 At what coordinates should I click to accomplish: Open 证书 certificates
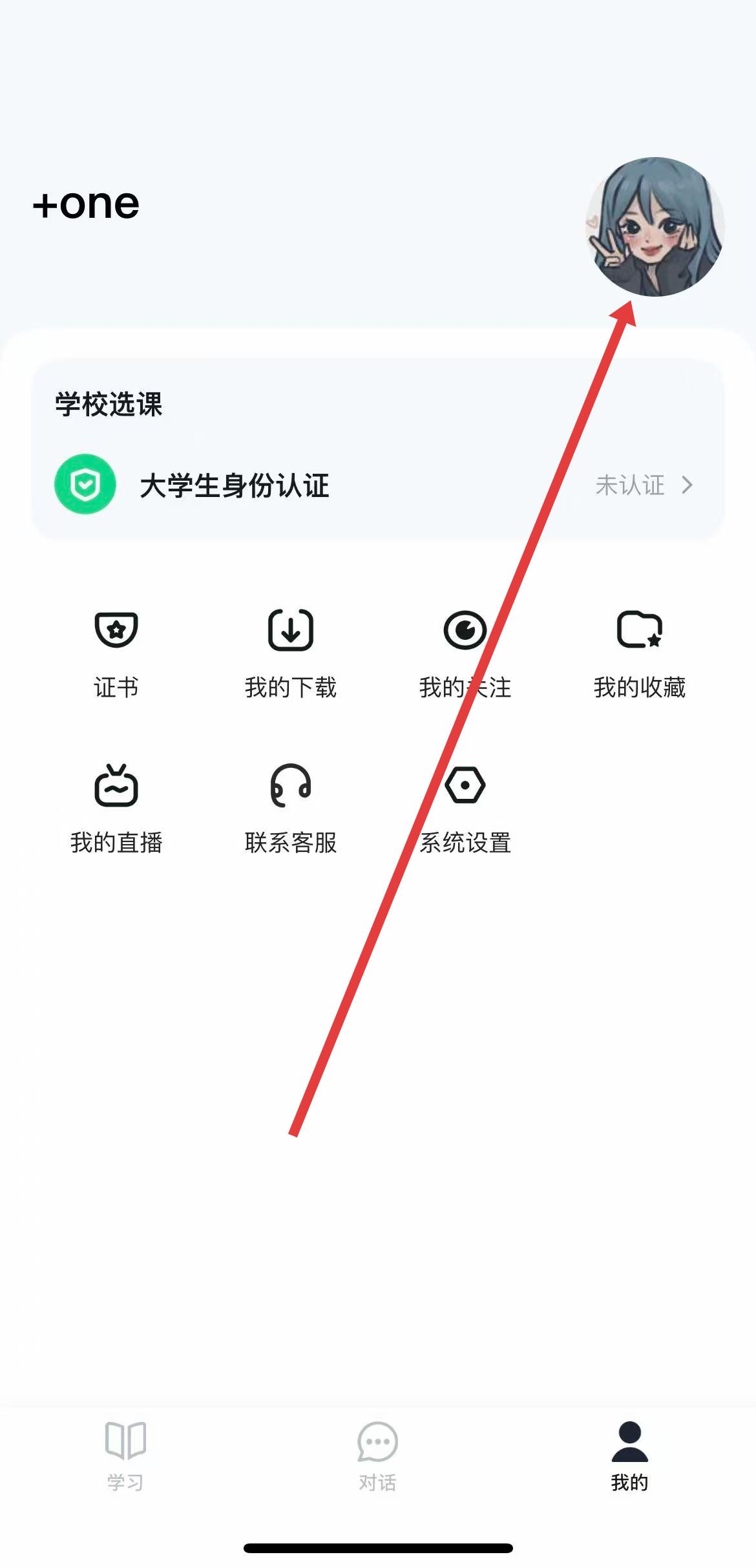[116, 653]
